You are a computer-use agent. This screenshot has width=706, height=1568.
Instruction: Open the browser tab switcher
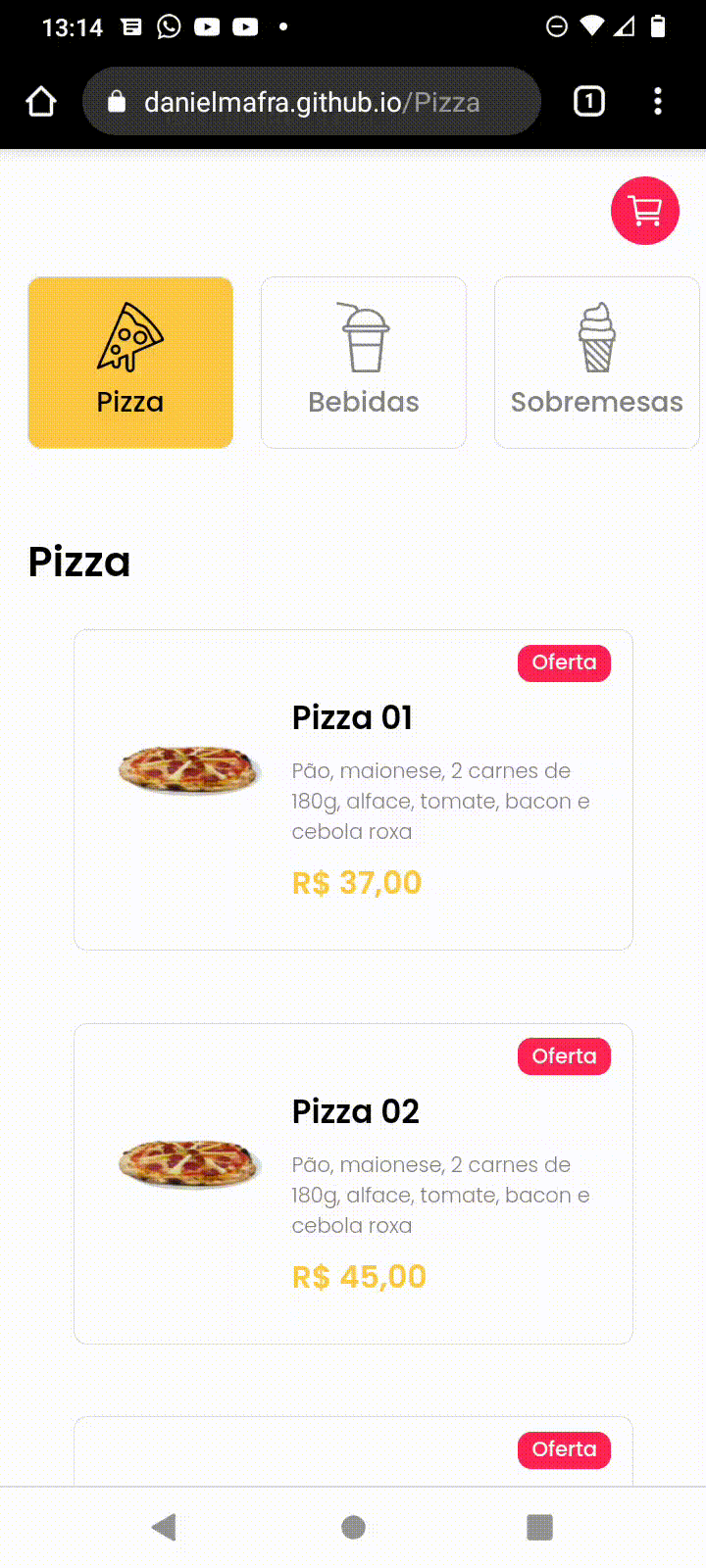[588, 102]
